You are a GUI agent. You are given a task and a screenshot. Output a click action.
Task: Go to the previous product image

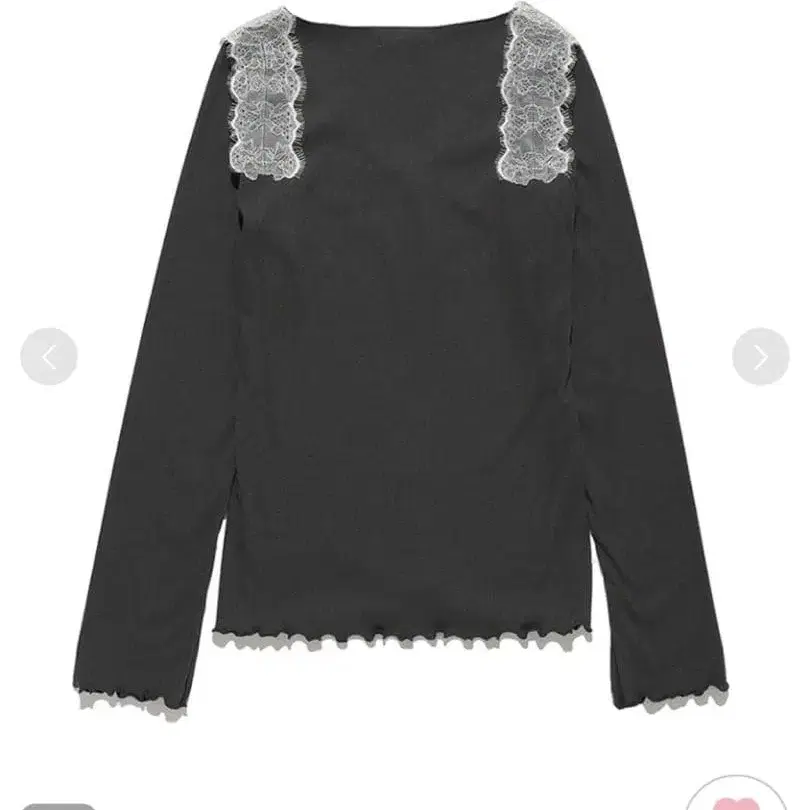pyautogui.click(x=49, y=356)
